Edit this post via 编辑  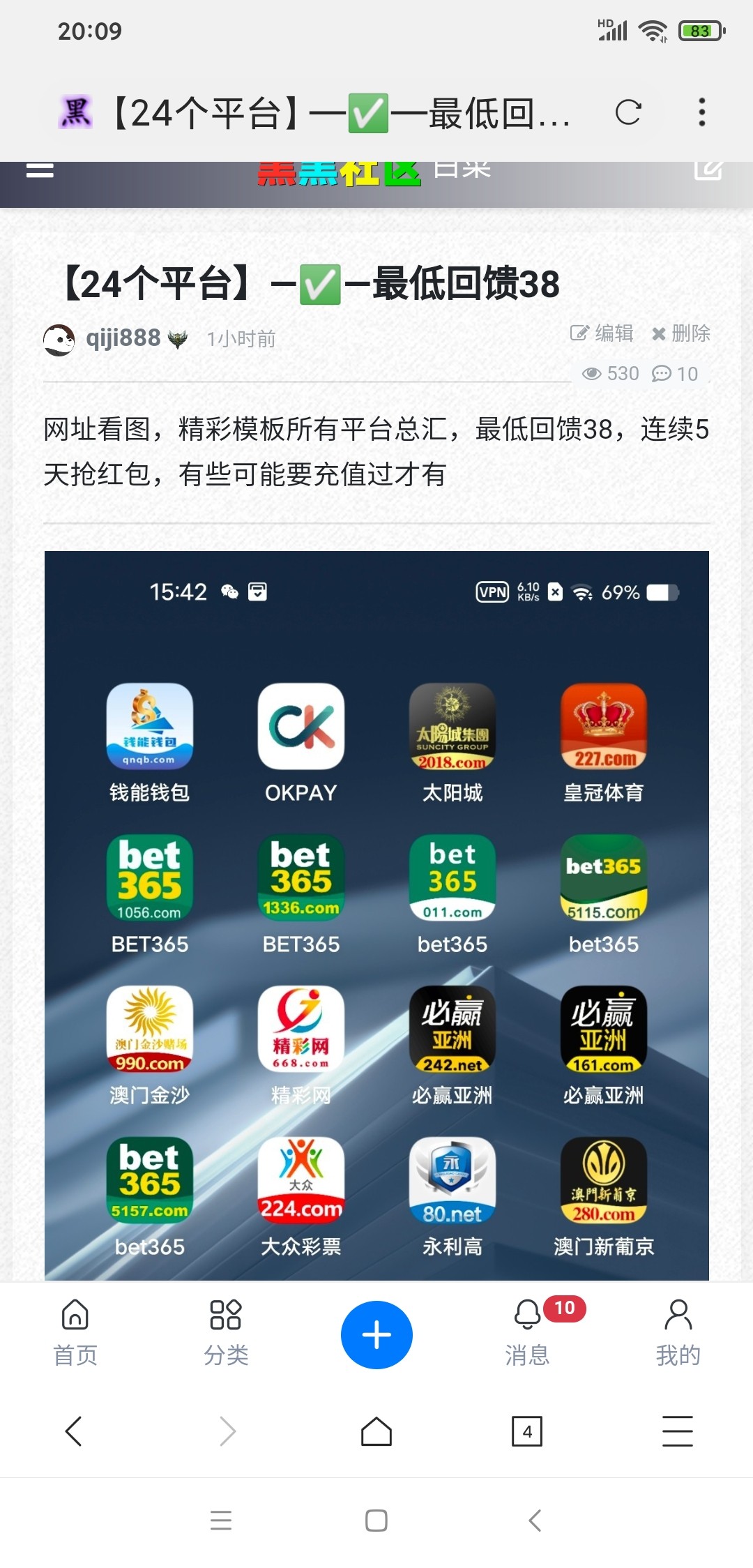click(602, 333)
